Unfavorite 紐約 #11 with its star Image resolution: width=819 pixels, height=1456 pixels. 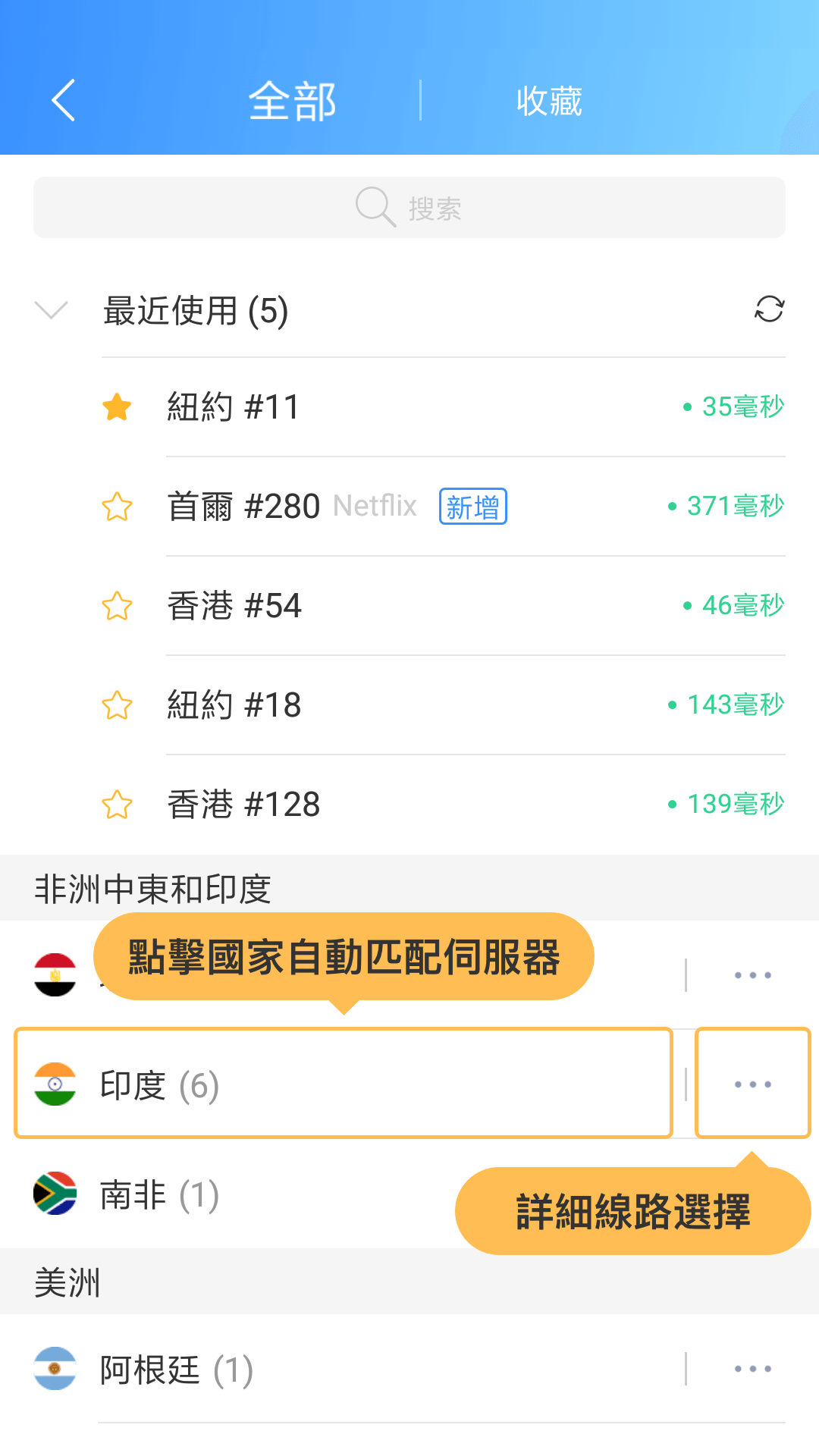[118, 407]
